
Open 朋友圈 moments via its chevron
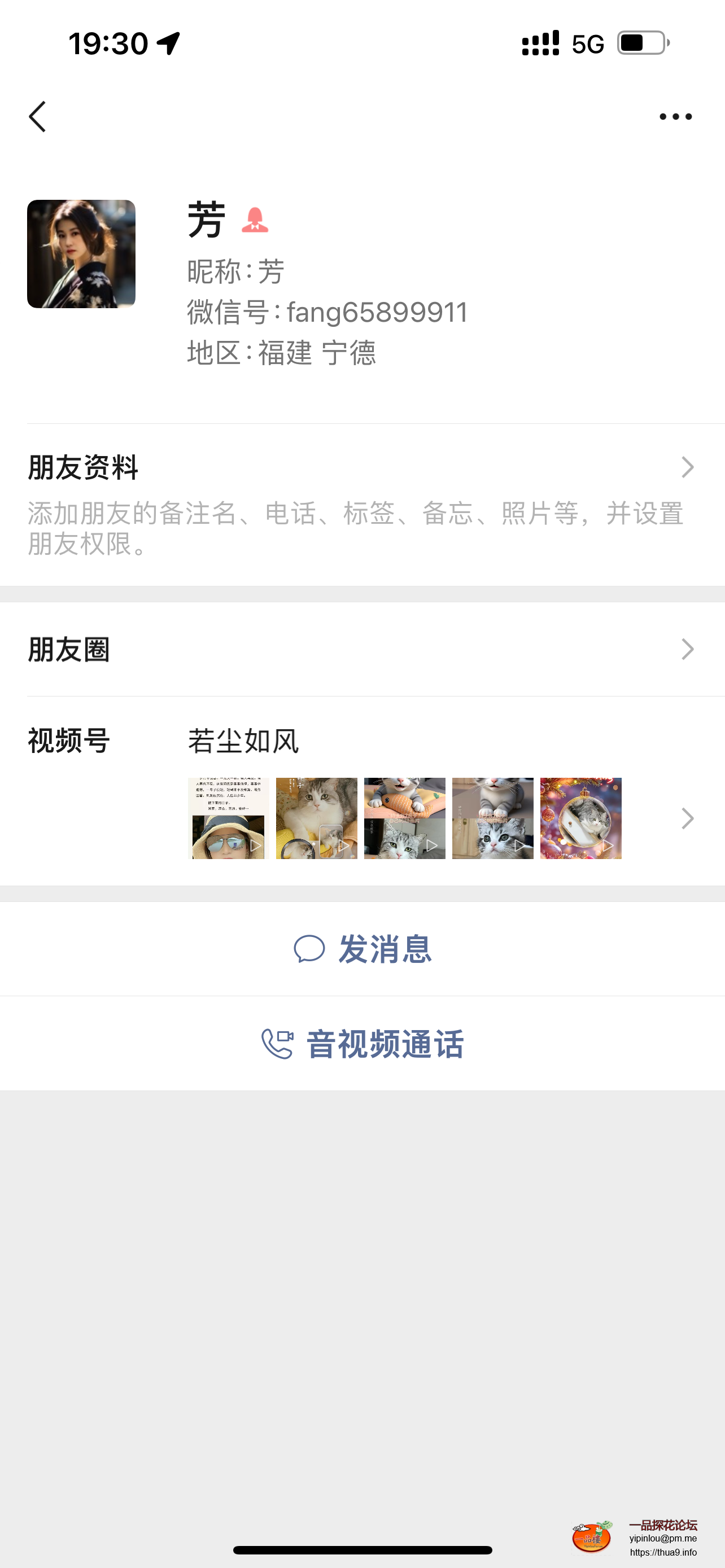coord(687,650)
